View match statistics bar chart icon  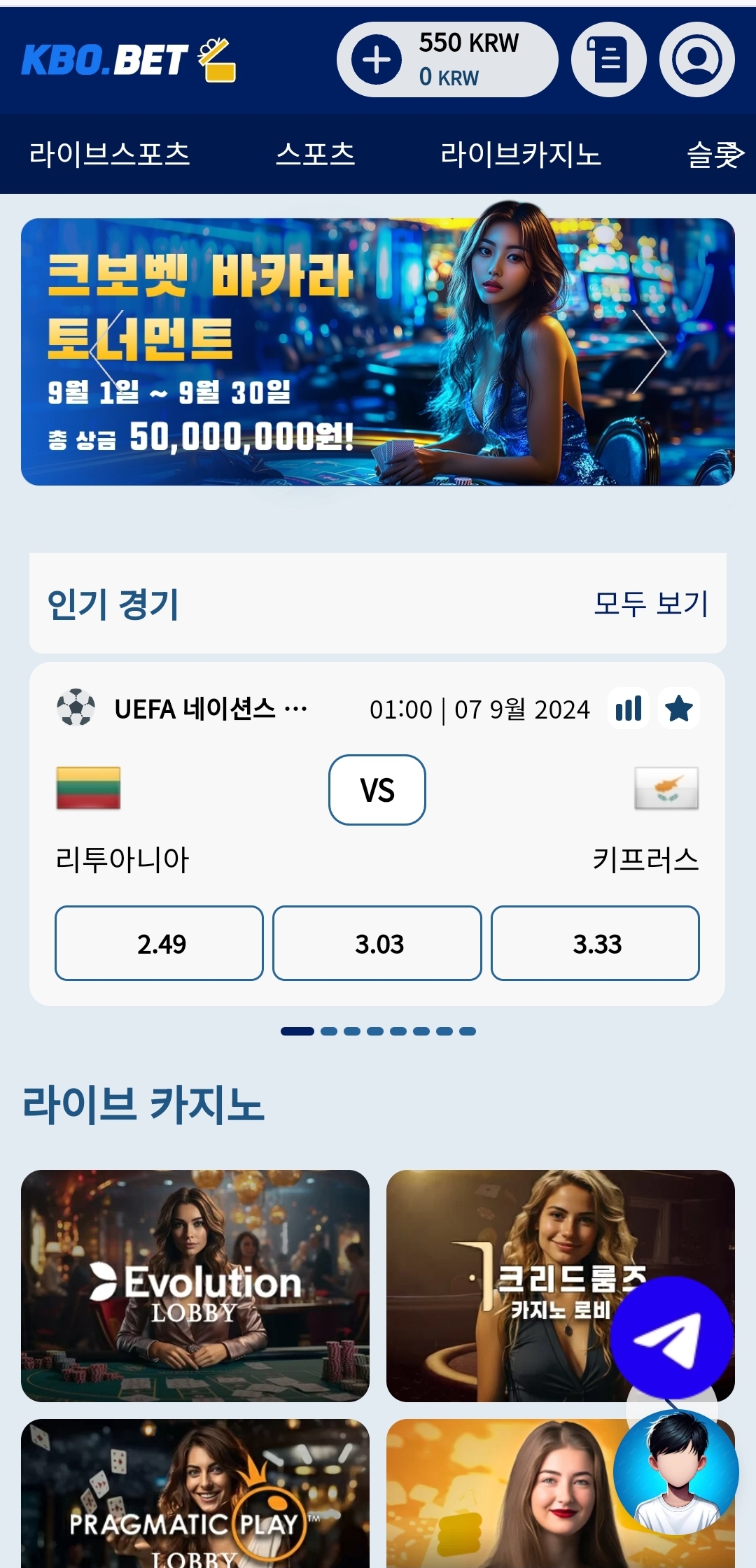(x=629, y=709)
